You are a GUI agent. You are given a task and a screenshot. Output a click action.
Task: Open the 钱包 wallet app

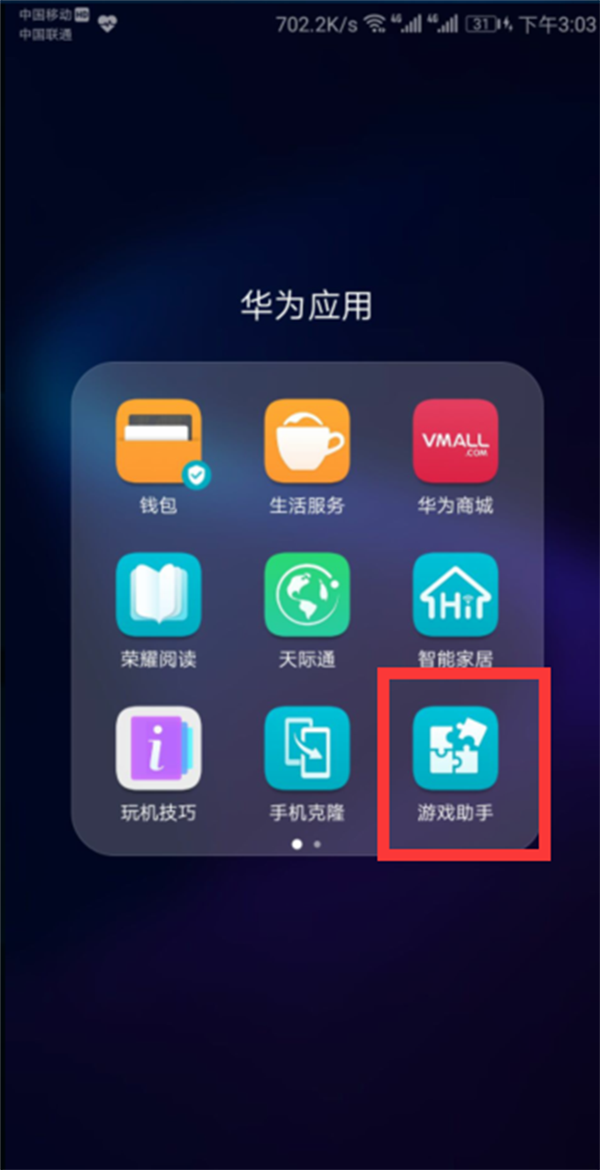[x=158, y=442]
